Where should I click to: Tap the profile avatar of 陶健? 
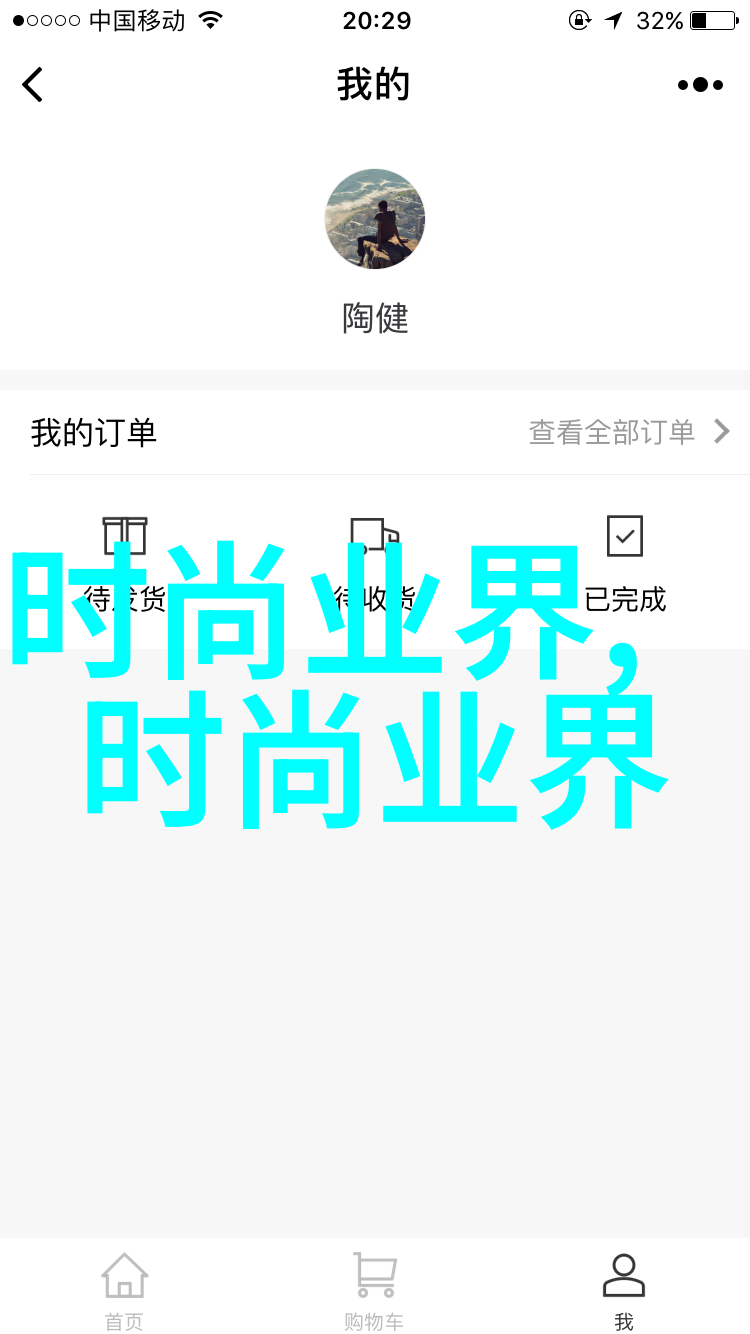pos(375,219)
